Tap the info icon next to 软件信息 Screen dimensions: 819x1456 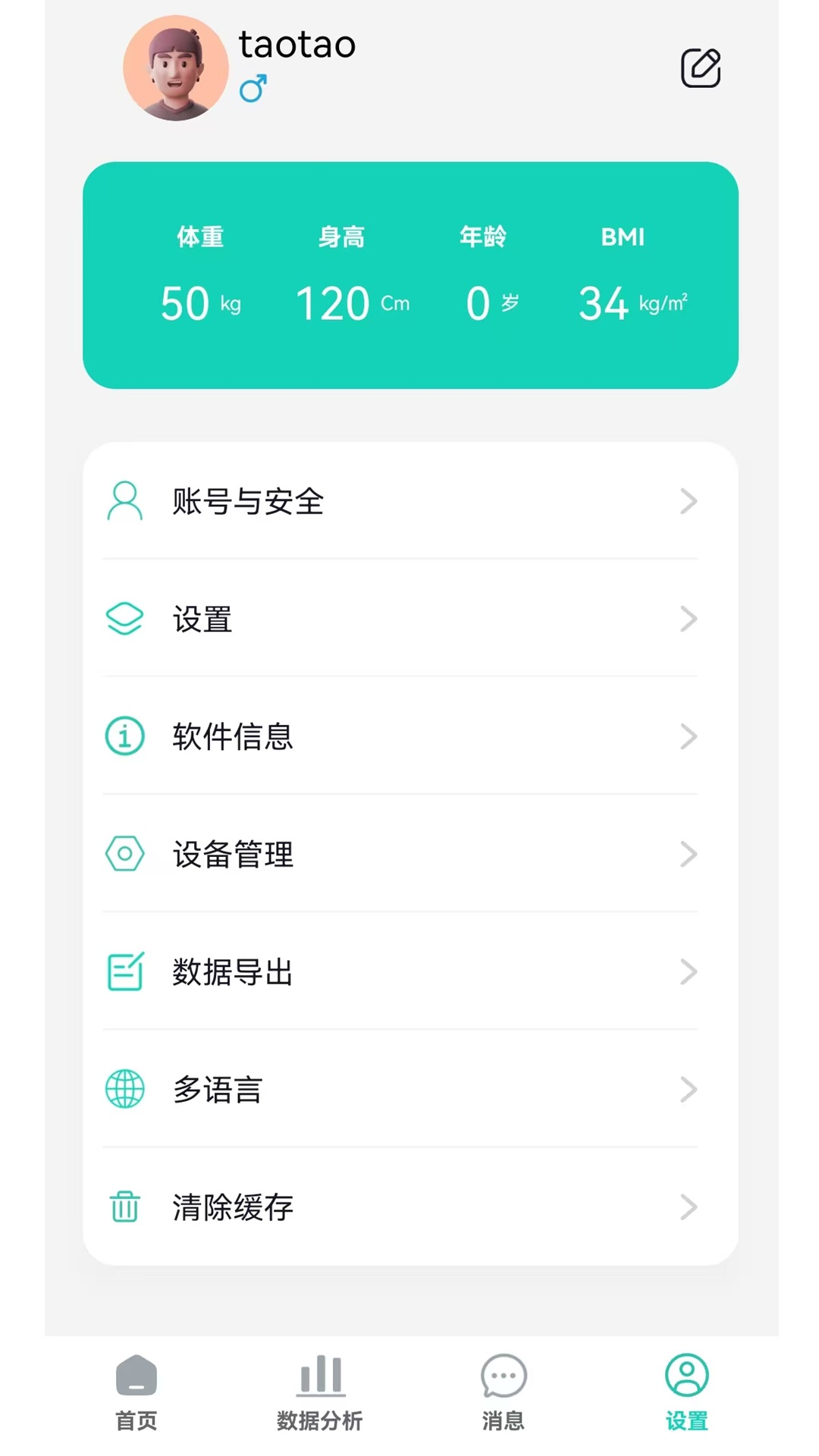[x=124, y=736]
